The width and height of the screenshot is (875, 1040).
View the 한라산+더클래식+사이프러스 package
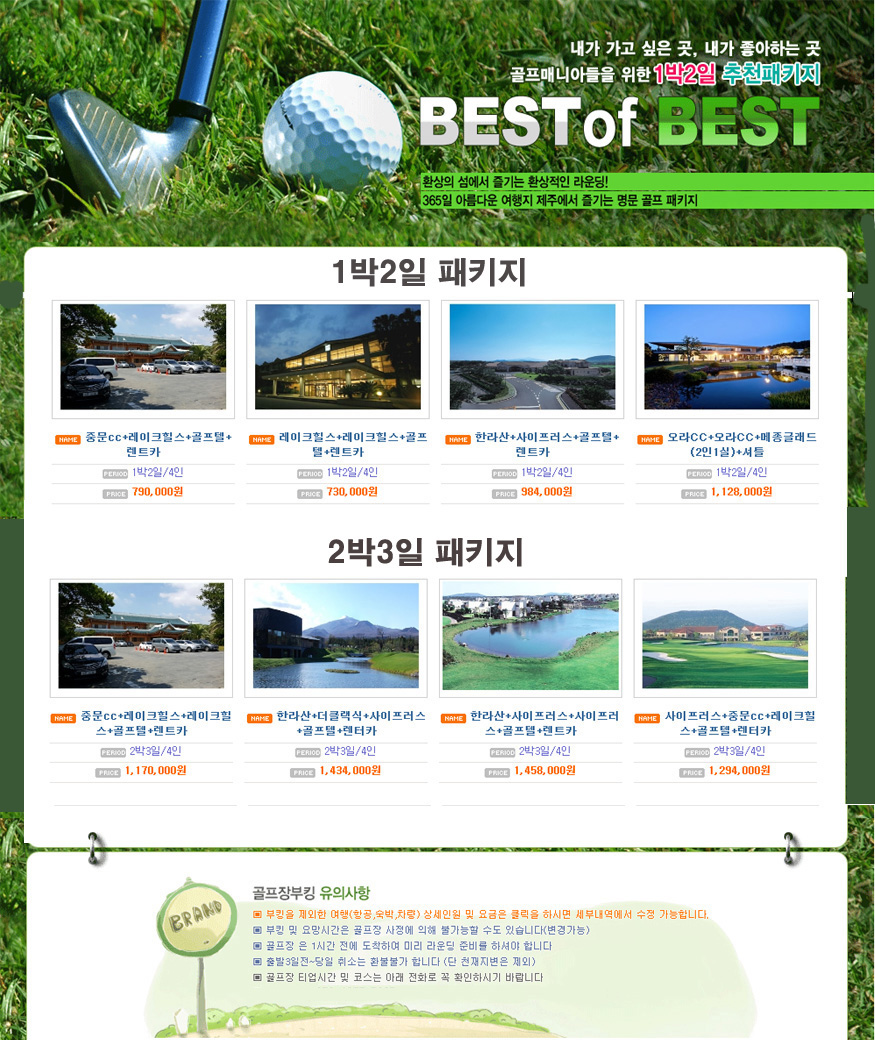tap(335, 636)
